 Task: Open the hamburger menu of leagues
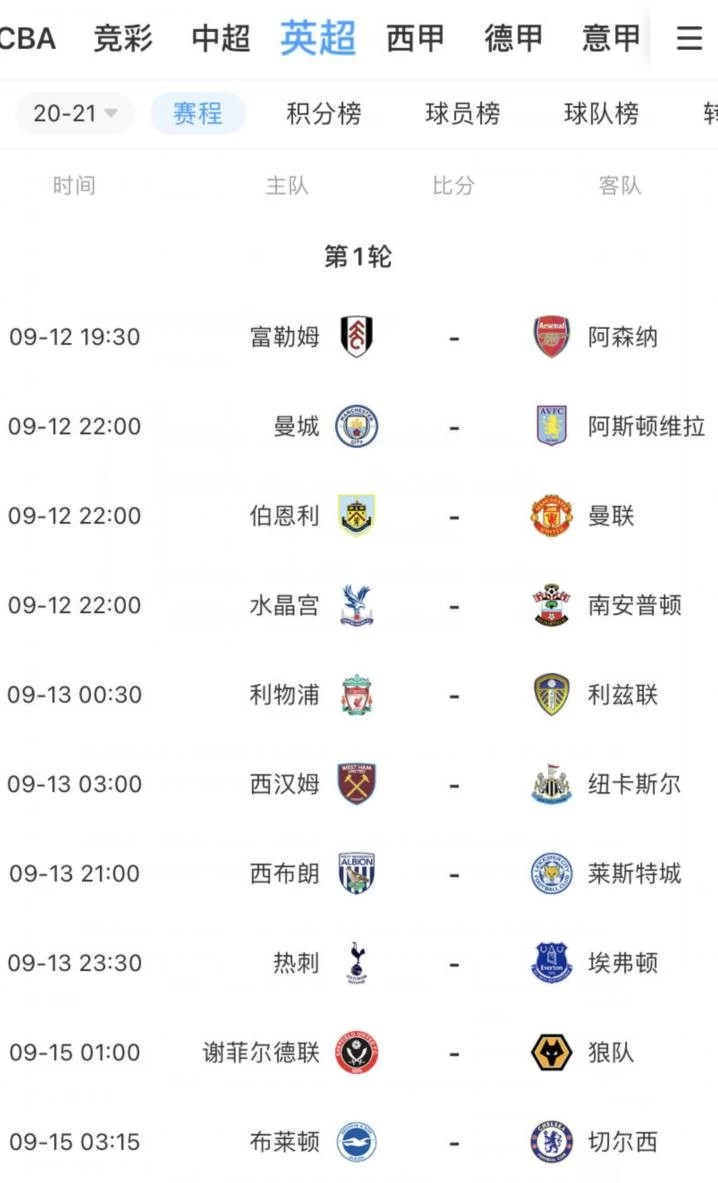689,38
